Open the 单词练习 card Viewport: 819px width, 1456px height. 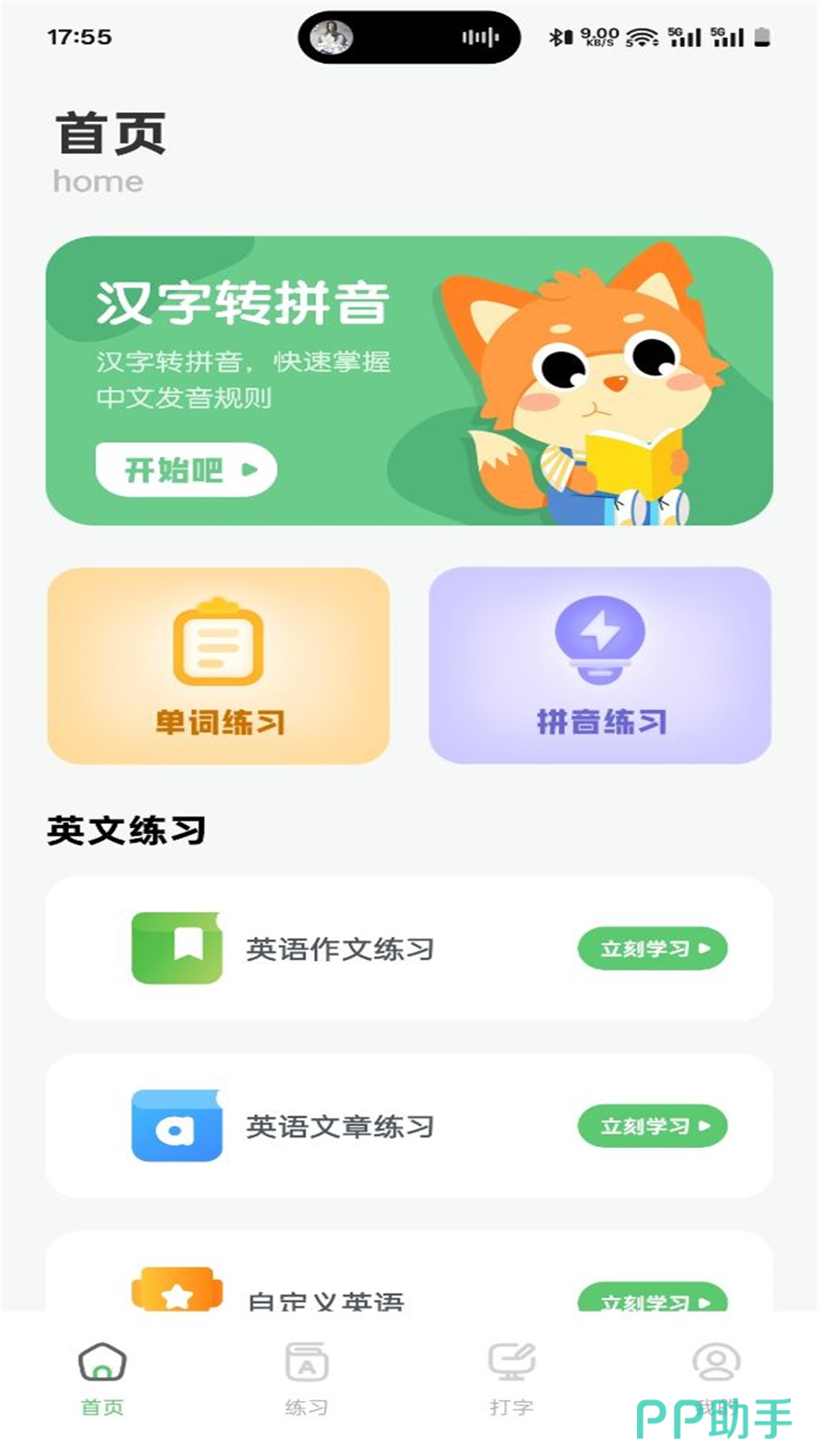(x=218, y=665)
